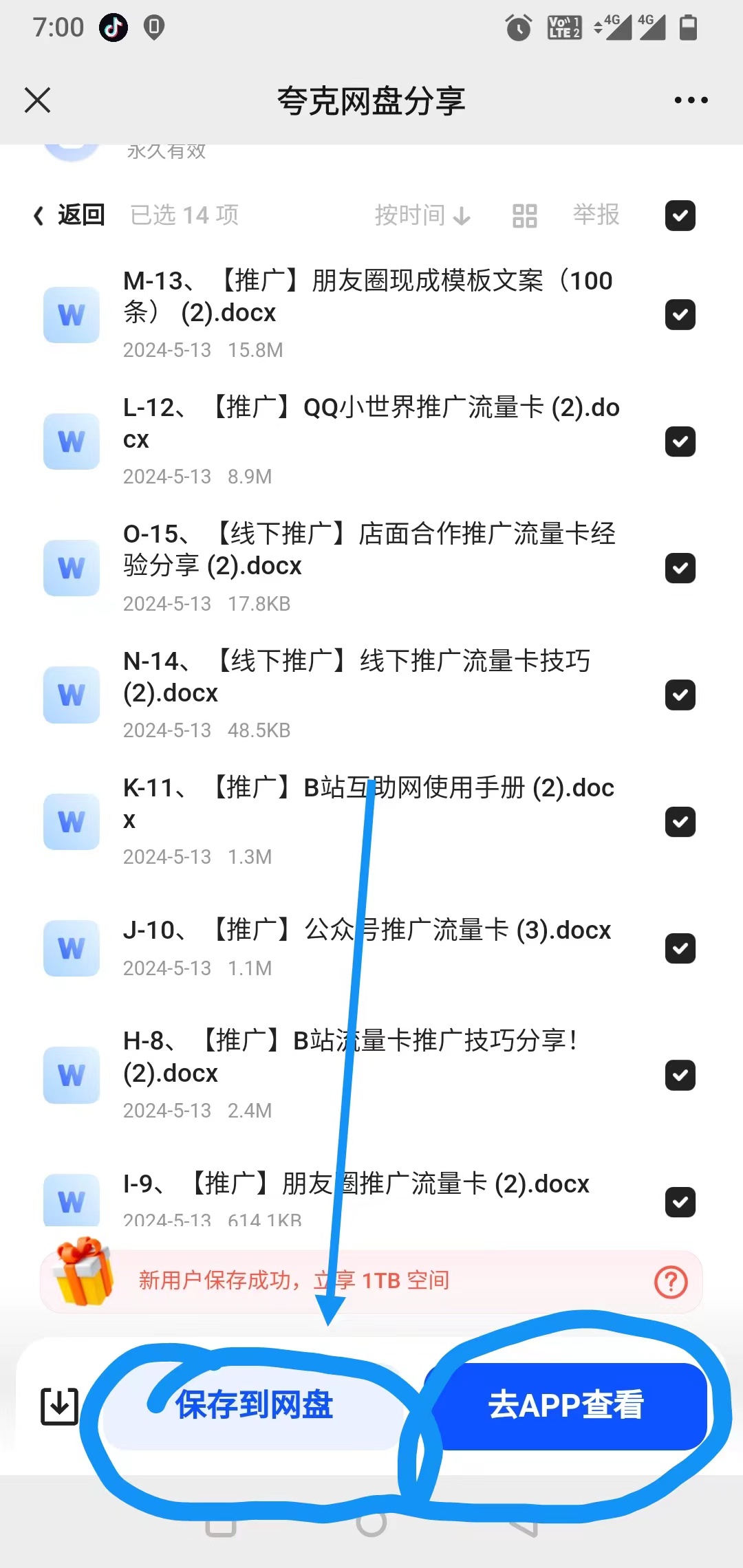743x1568 pixels.
Task: Click the TikTok icon in the status bar
Action: [x=114, y=28]
